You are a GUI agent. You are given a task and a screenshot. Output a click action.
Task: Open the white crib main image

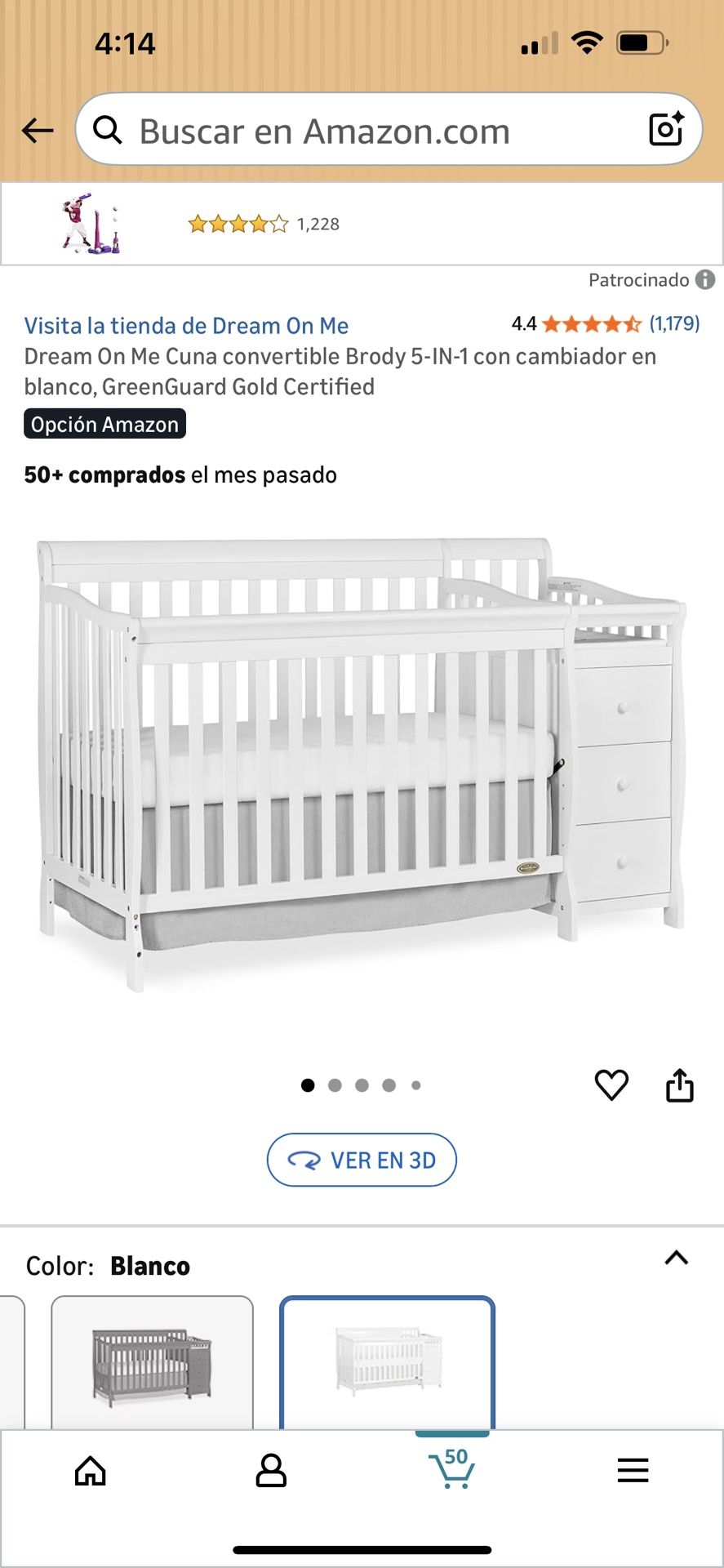pyautogui.click(x=362, y=764)
